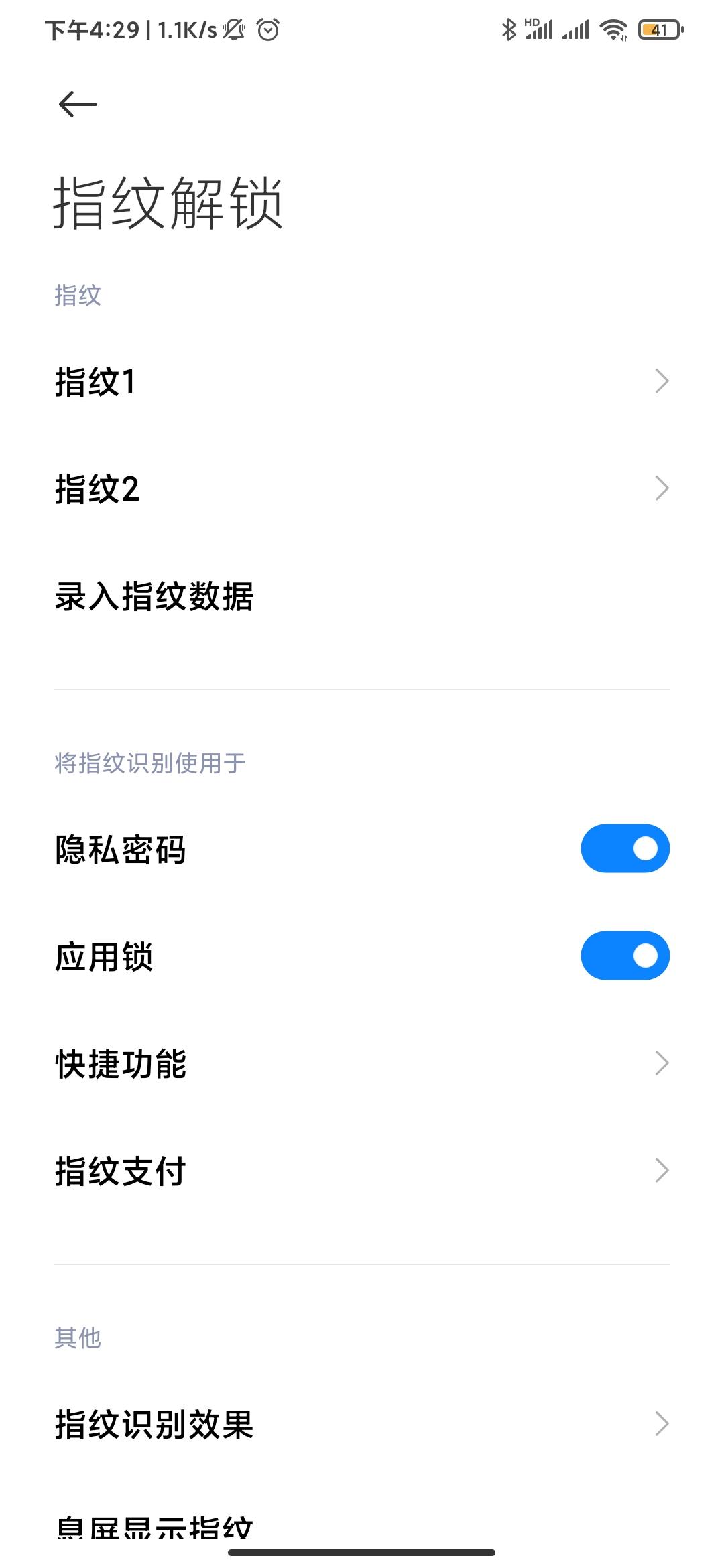Screen dimensions: 724x1568
Task: Open 指纹1 fingerprint details
Action: 362,382
